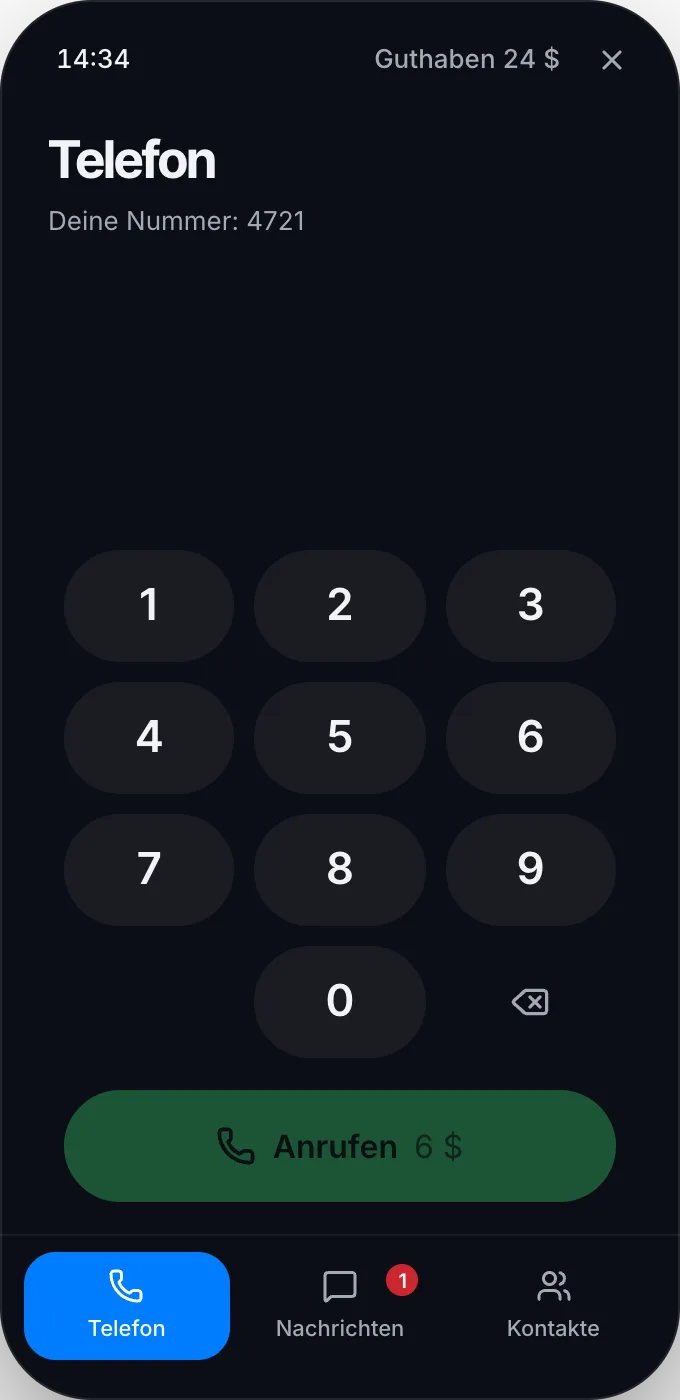The image size is (680, 1400).
Task: Open the Nachrichten tab
Action: pos(340,1306)
